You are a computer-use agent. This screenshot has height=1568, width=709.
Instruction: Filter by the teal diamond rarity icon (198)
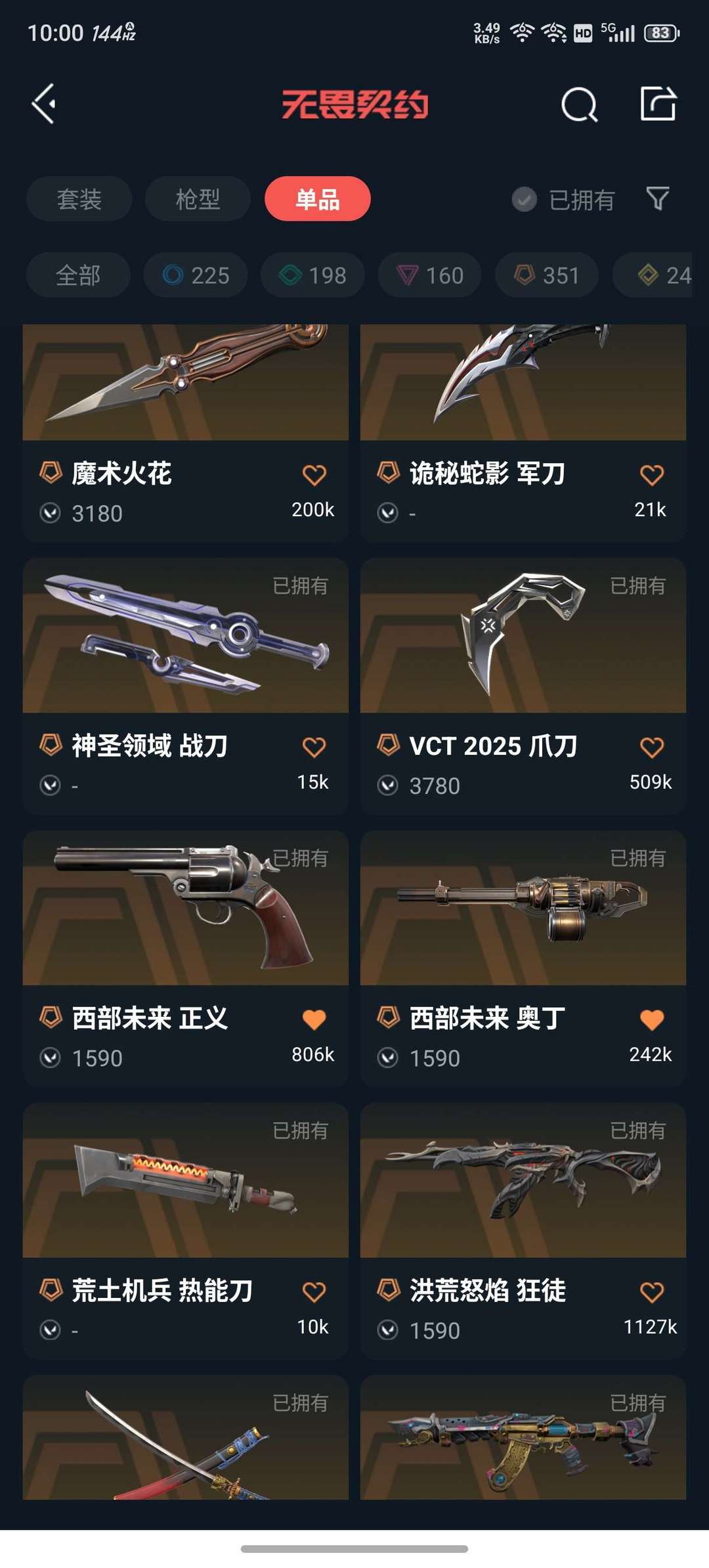(x=312, y=275)
